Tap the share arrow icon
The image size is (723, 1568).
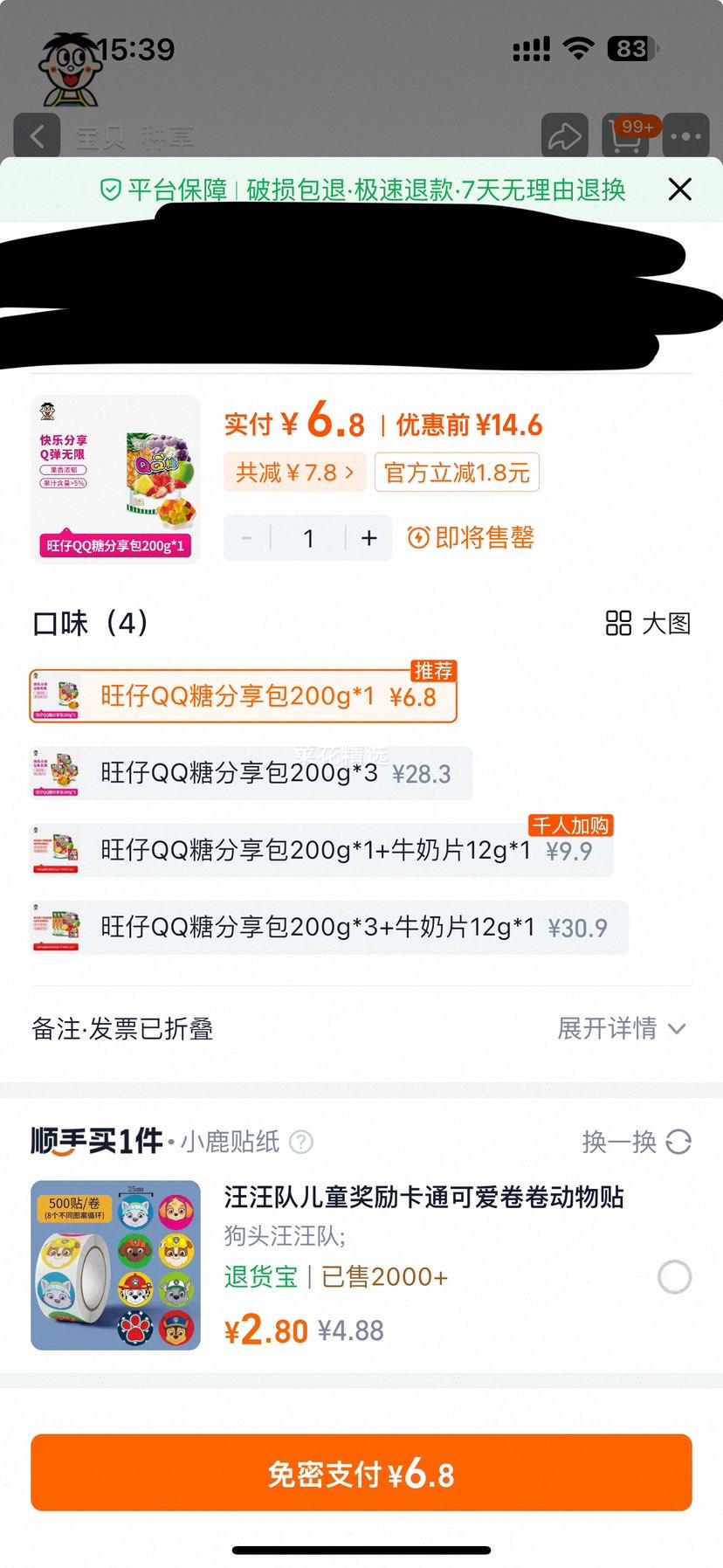[566, 137]
